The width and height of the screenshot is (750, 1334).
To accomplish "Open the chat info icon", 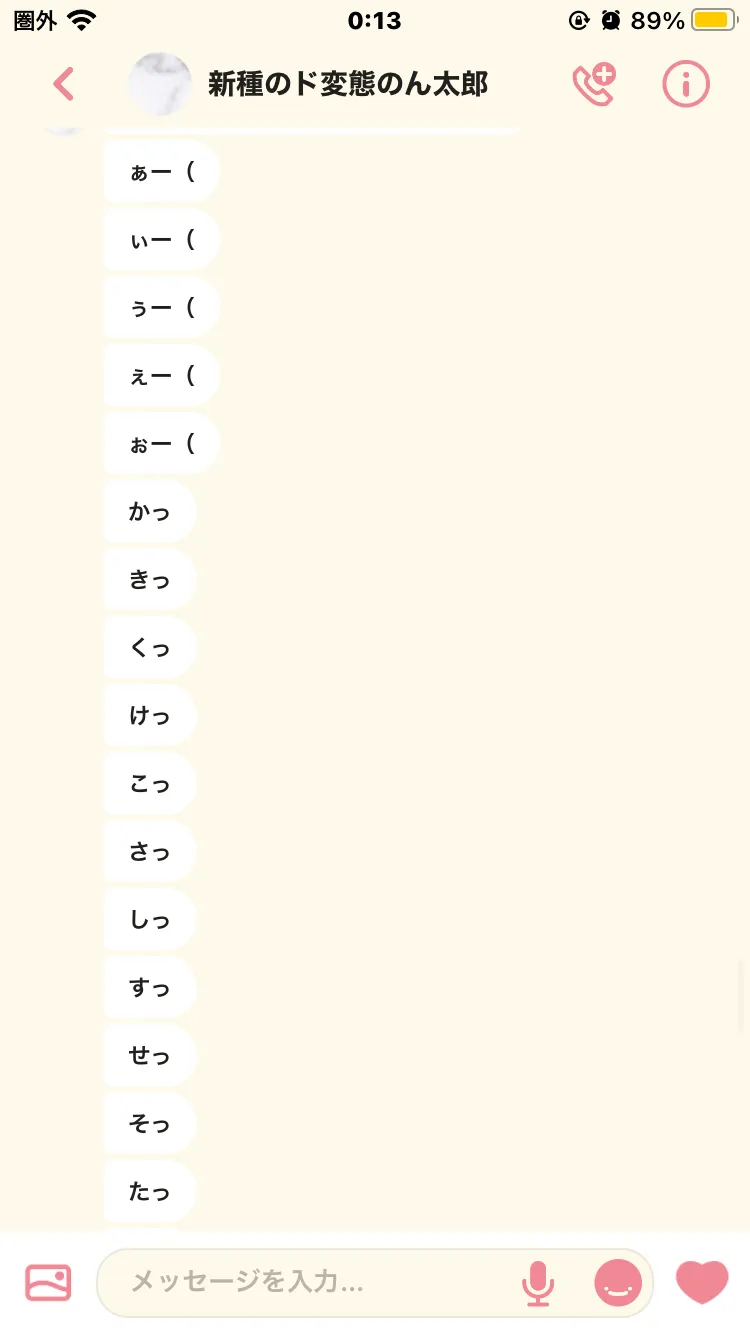I will coord(686,84).
